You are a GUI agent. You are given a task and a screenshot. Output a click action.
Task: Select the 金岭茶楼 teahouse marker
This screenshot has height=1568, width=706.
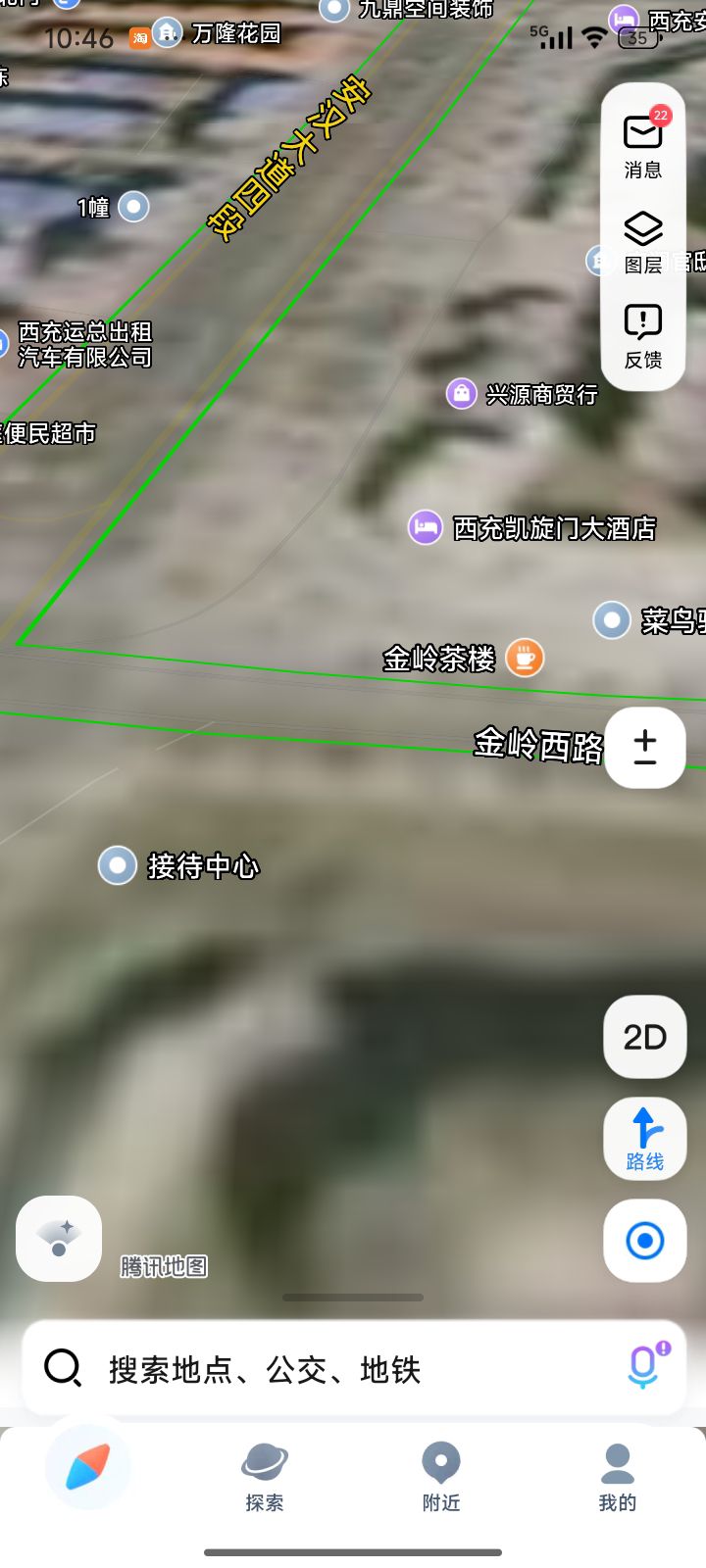pyautogui.click(x=526, y=658)
